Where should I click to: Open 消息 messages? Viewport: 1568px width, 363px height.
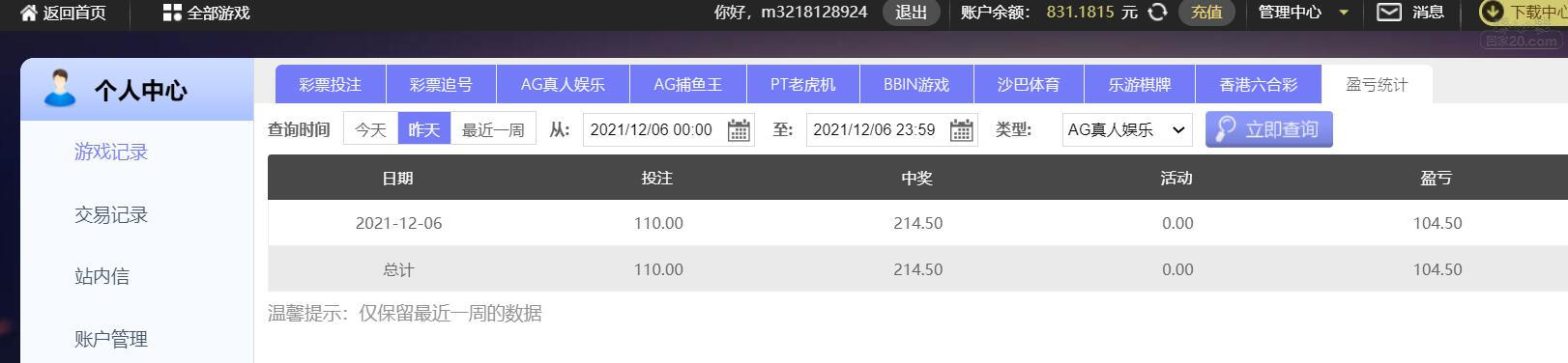point(1410,13)
